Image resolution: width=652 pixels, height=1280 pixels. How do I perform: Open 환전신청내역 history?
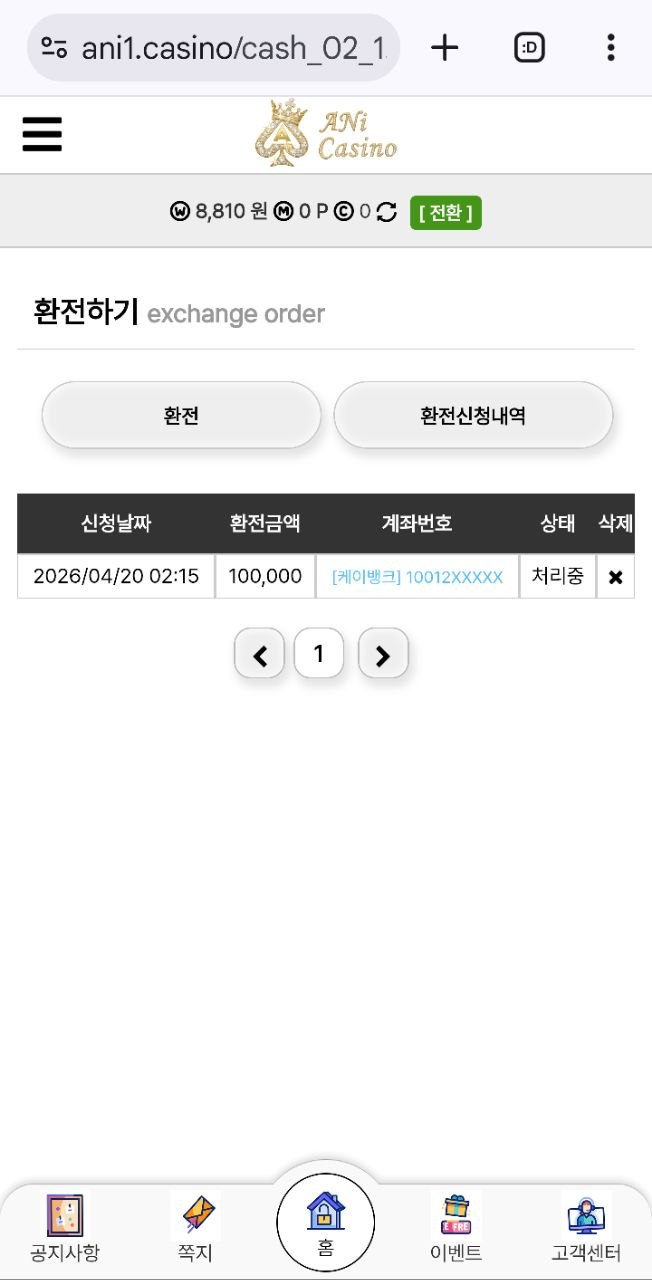(x=473, y=415)
